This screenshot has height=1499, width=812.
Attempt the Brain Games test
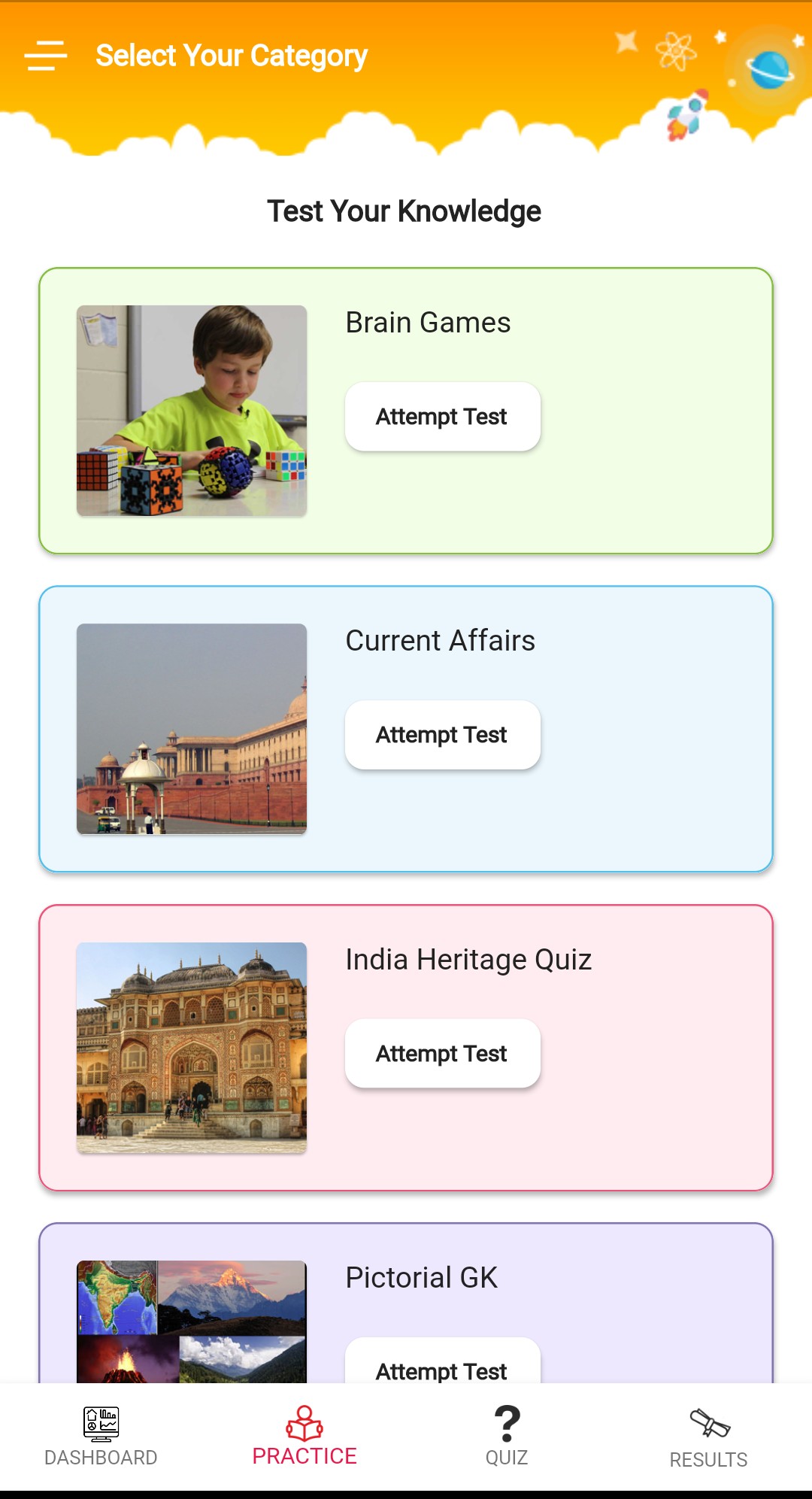[x=442, y=417]
